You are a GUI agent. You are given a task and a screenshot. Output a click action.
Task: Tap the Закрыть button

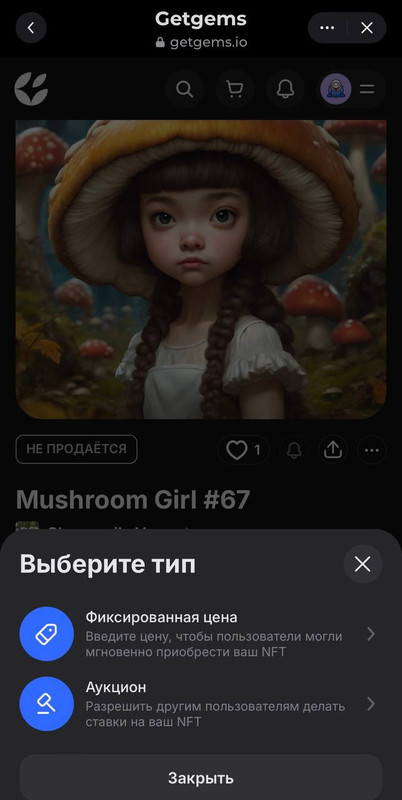(201, 778)
